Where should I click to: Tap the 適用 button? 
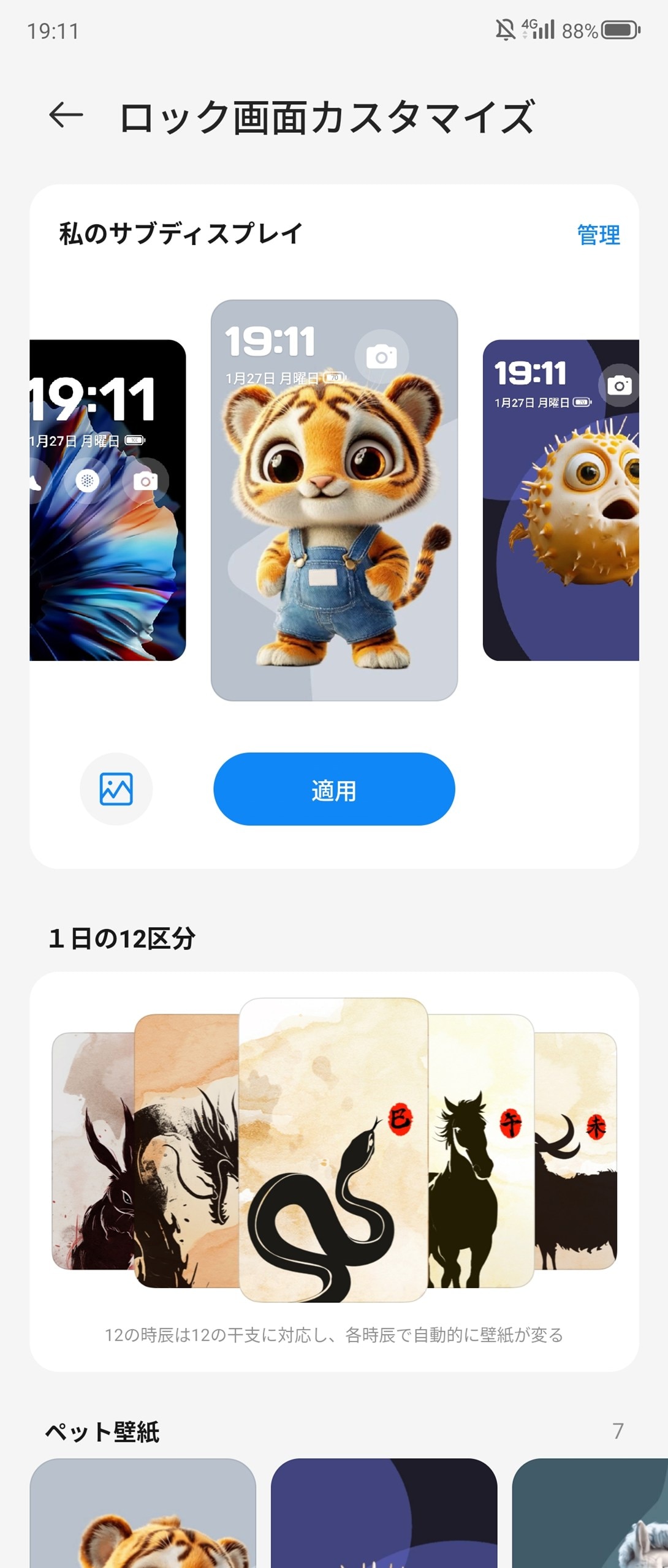[334, 789]
